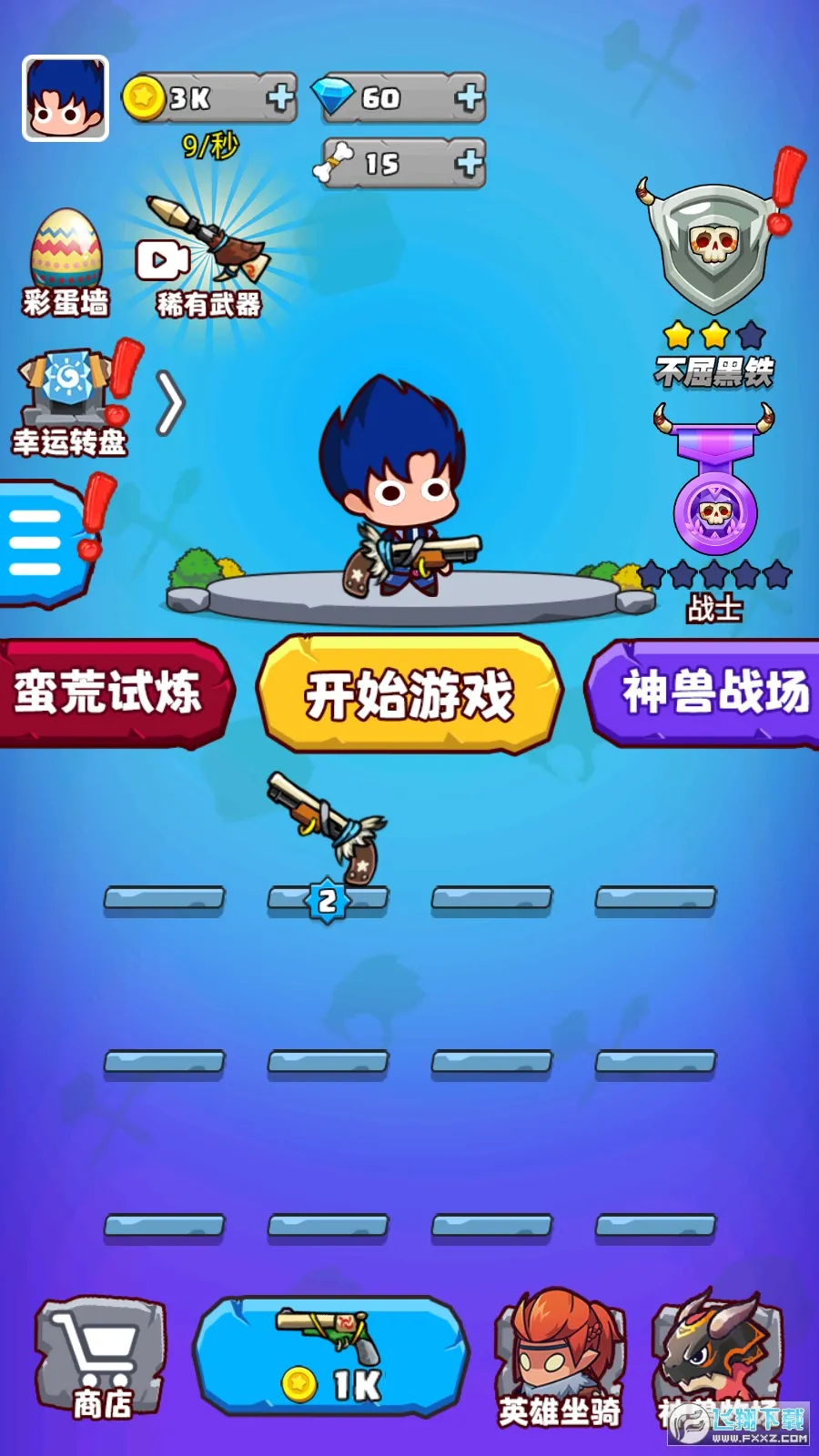Viewport: 819px width, 1456px height.
Task: Open the 商店 shop
Action: click(x=100, y=1358)
